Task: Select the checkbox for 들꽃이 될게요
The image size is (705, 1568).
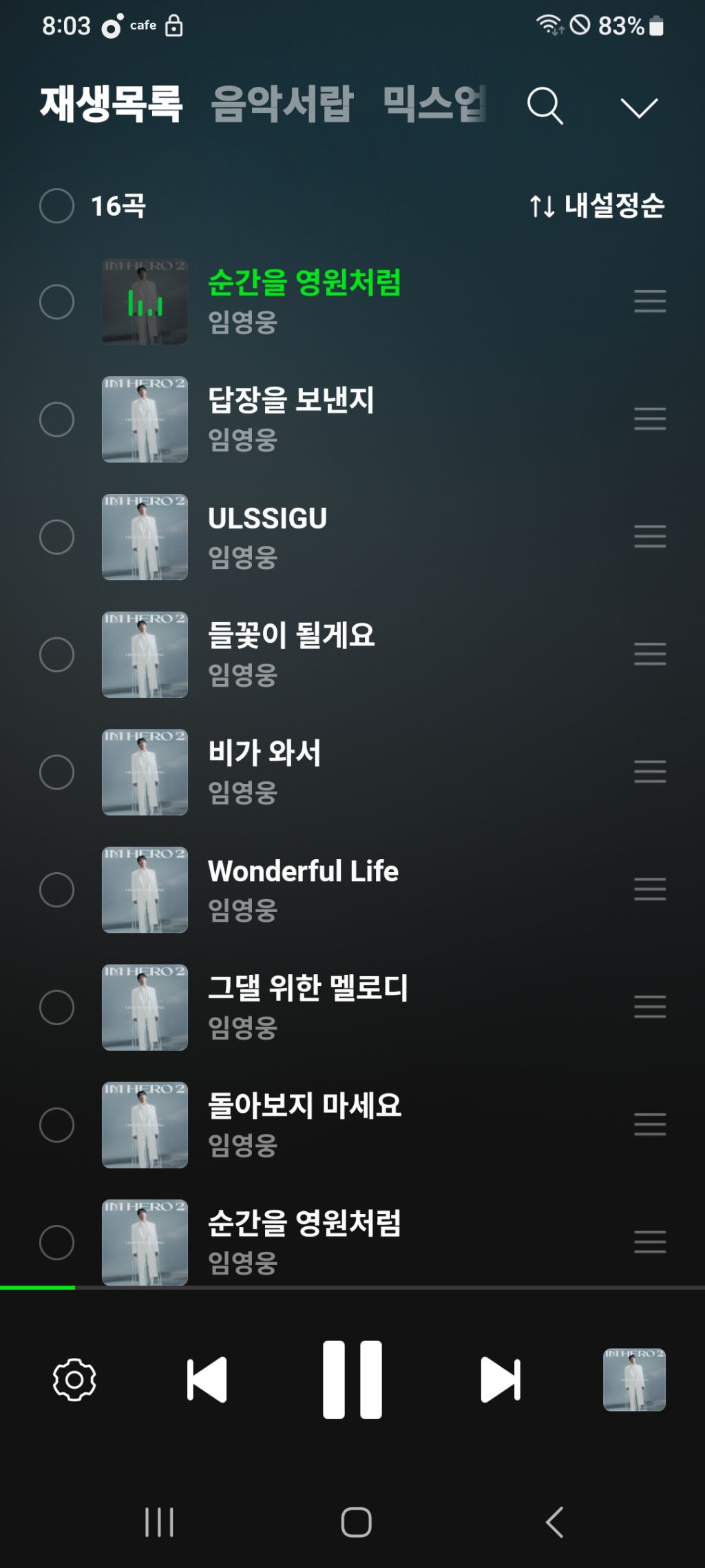Action: pos(56,654)
